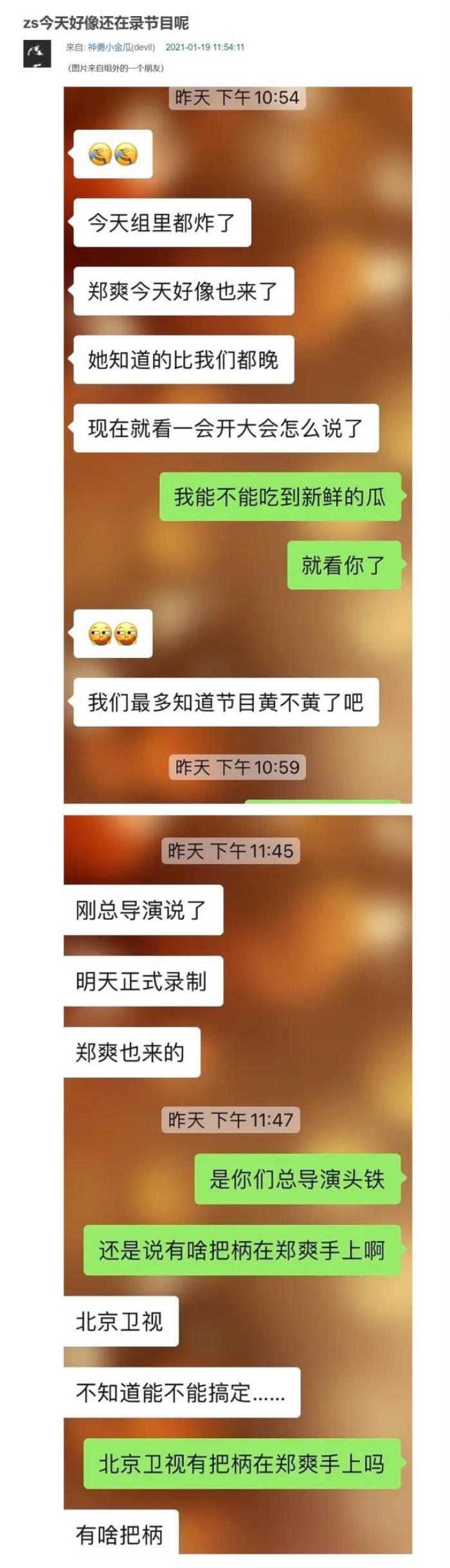450x1568 pixels.
Task: Enlarge the chat screenshot starting at 下午11:45
Action: click(x=237, y=1182)
